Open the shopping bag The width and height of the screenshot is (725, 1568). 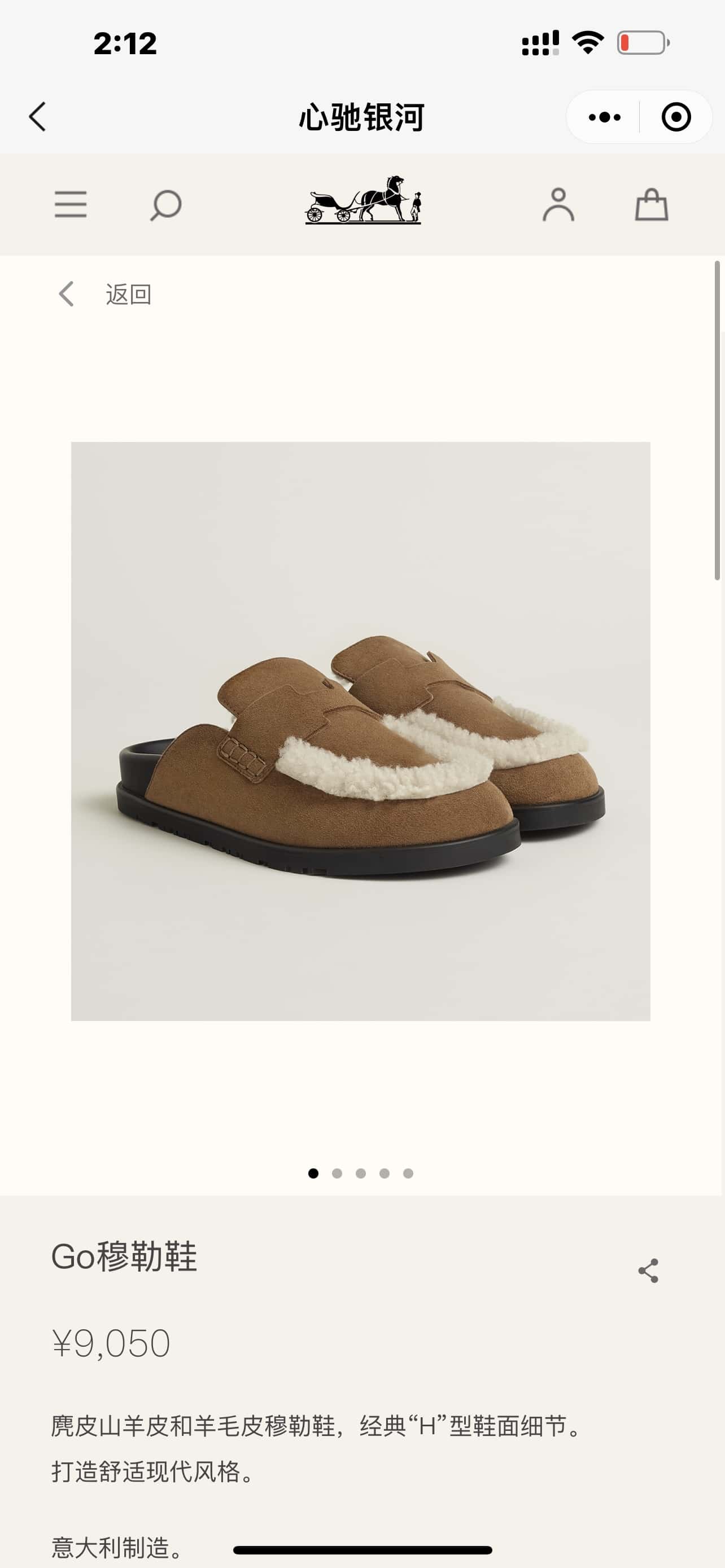(652, 204)
